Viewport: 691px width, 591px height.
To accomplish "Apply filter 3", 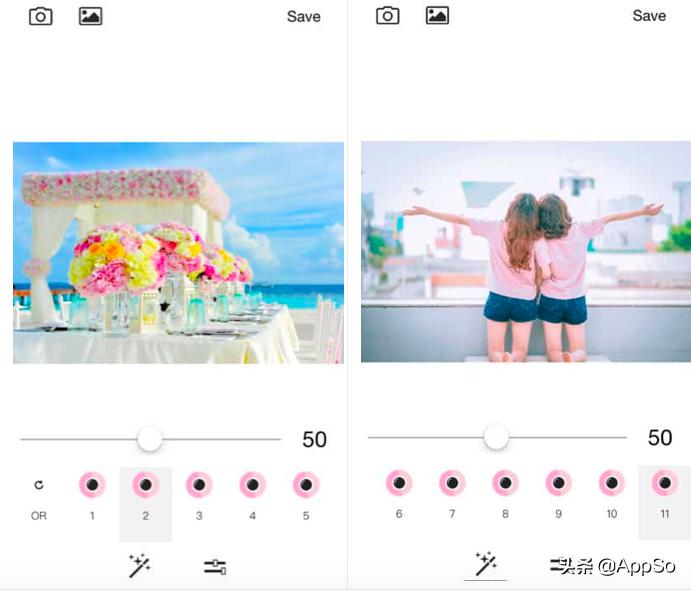I will point(199,486).
